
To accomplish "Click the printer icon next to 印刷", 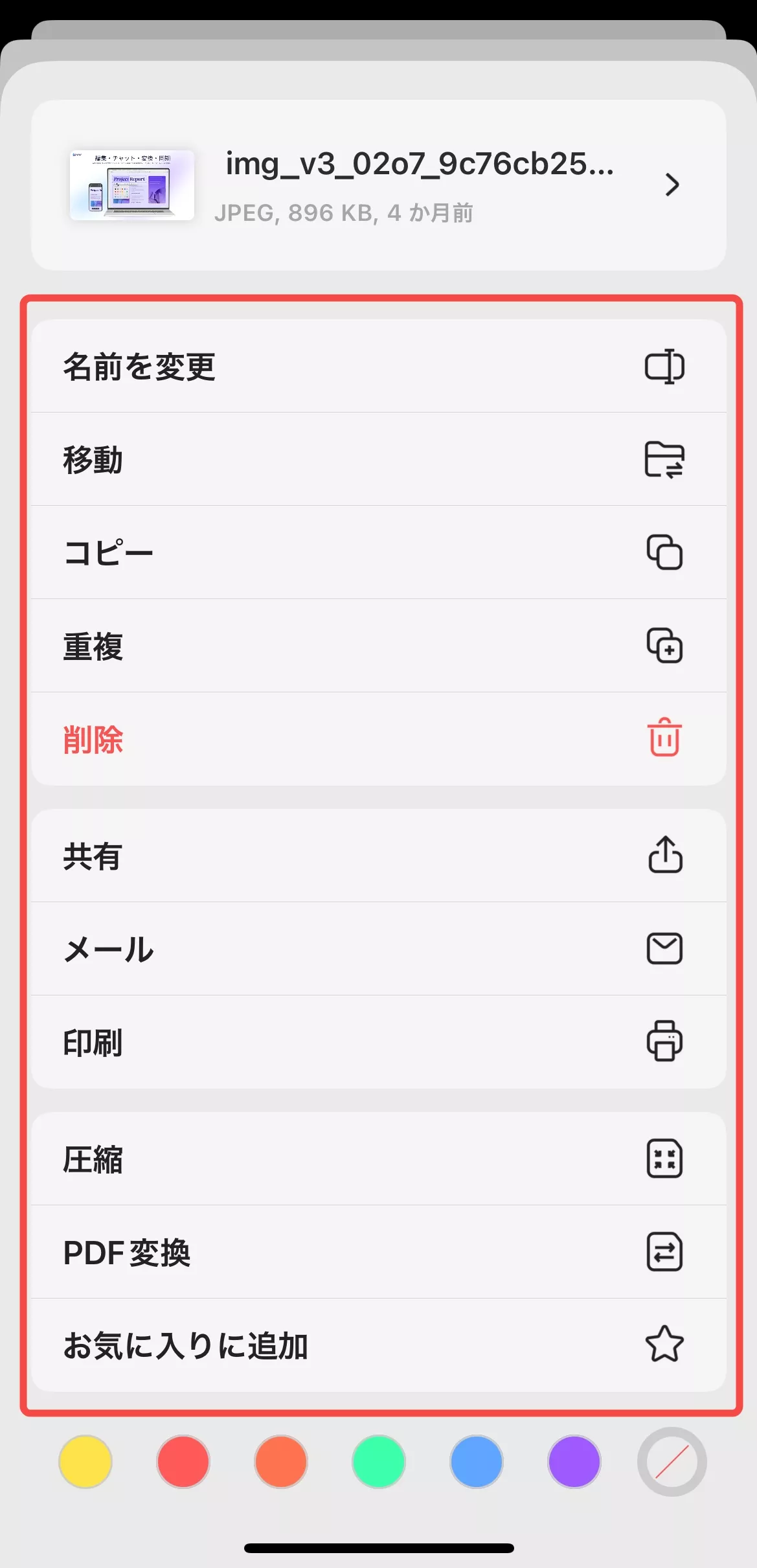I will click(x=664, y=1043).
